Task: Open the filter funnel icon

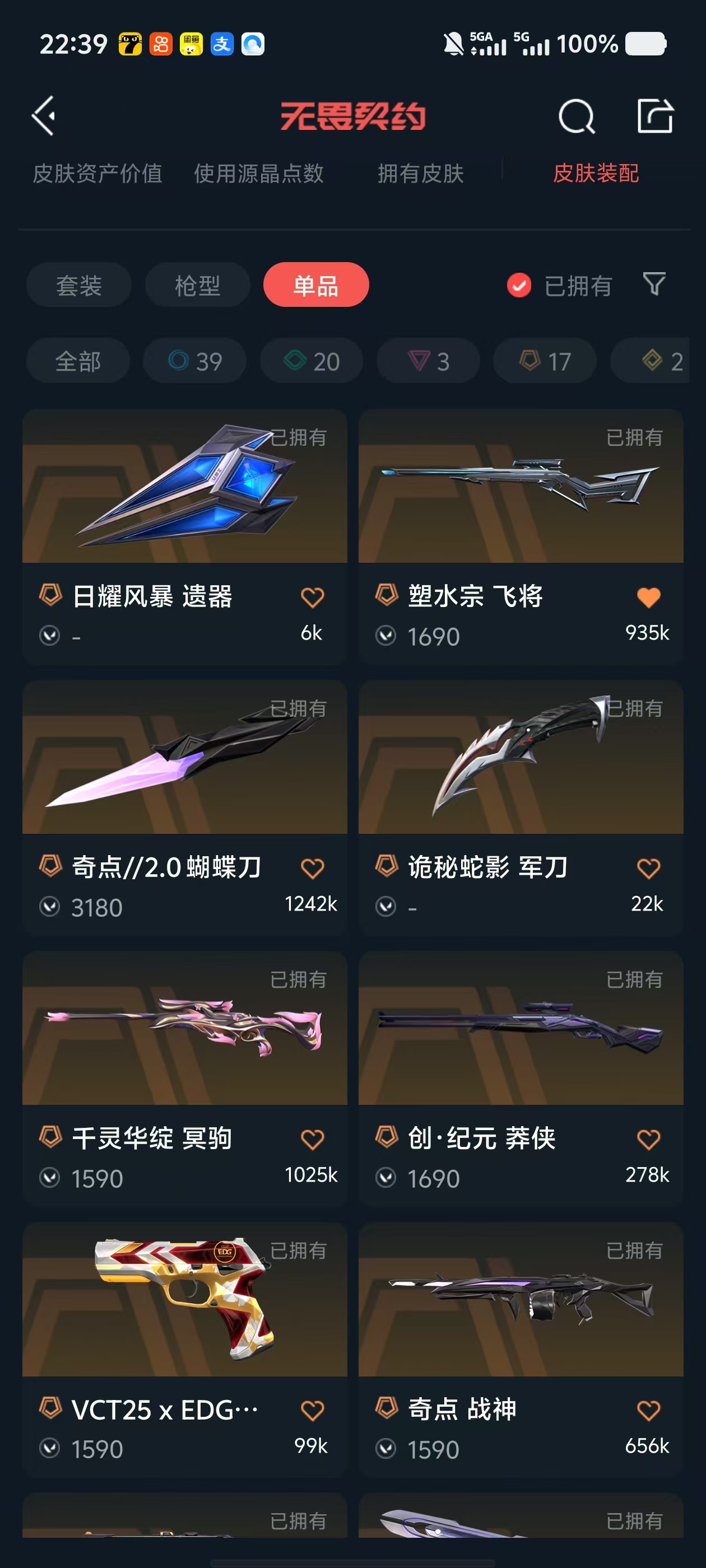Action: click(654, 284)
